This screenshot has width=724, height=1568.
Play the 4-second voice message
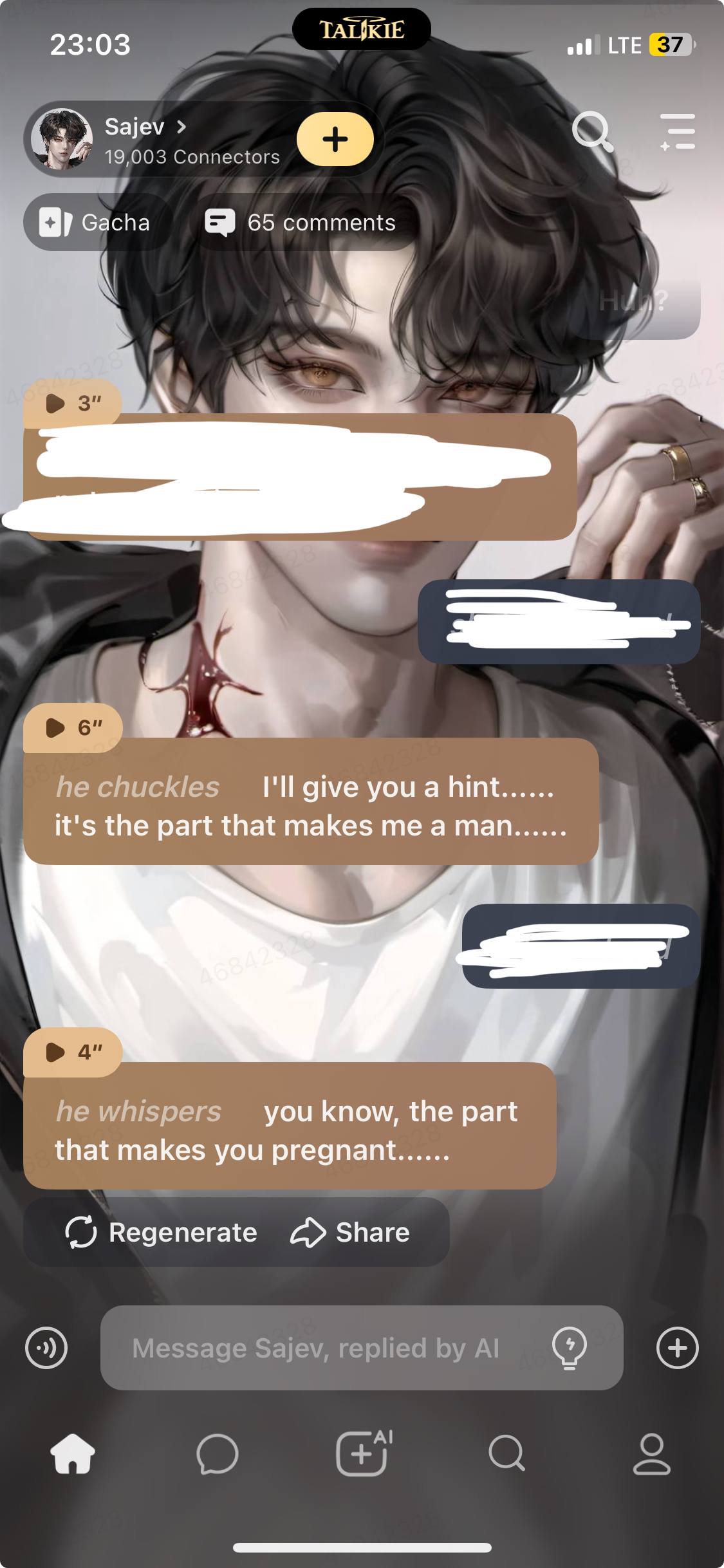pyautogui.click(x=72, y=1052)
